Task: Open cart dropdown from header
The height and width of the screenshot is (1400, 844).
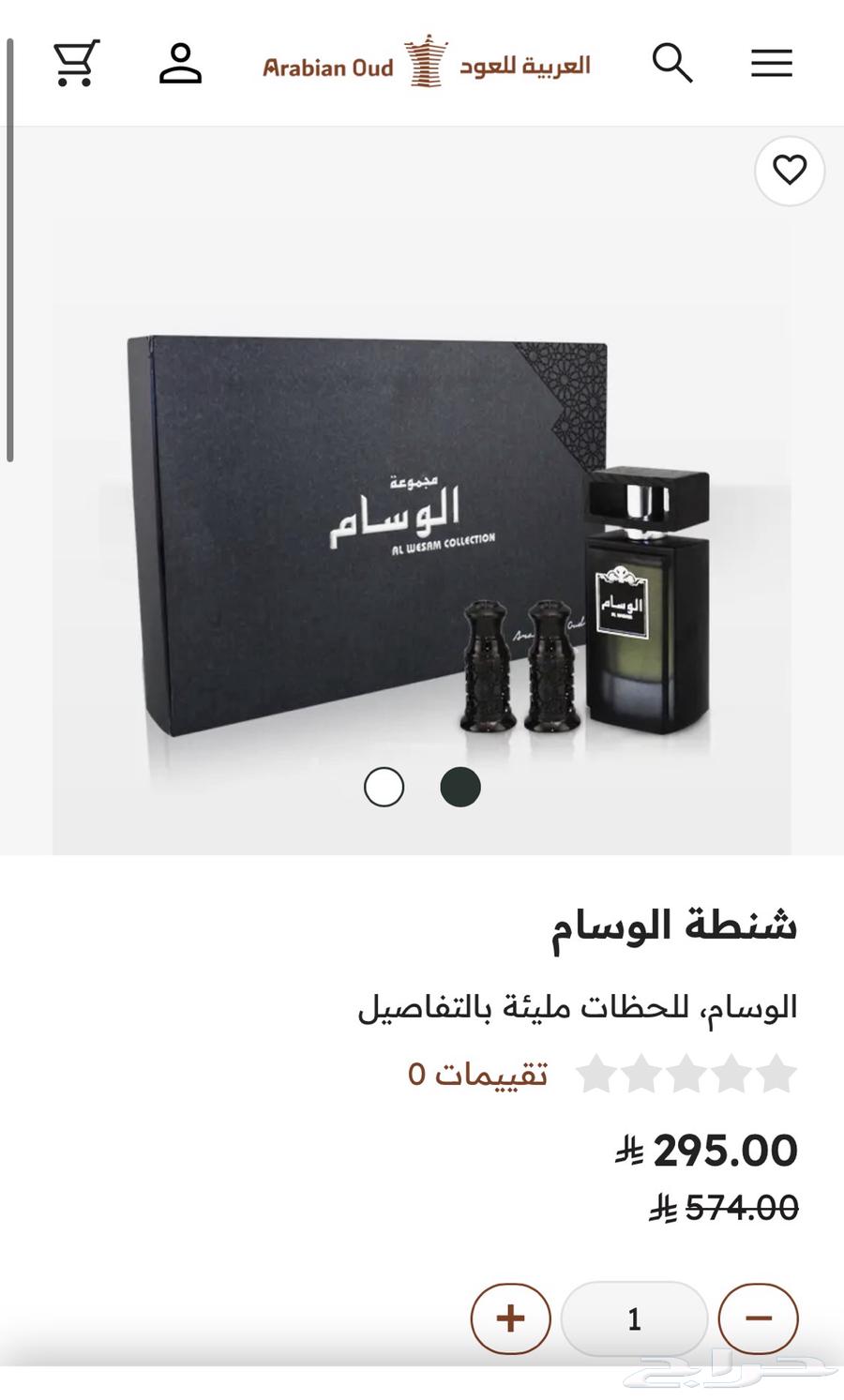Action: (73, 63)
